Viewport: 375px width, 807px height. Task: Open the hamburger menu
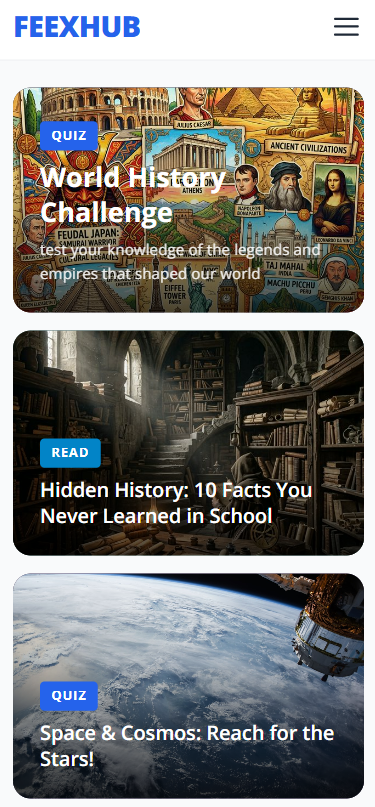pyautogui.click(x=346, y=27)
